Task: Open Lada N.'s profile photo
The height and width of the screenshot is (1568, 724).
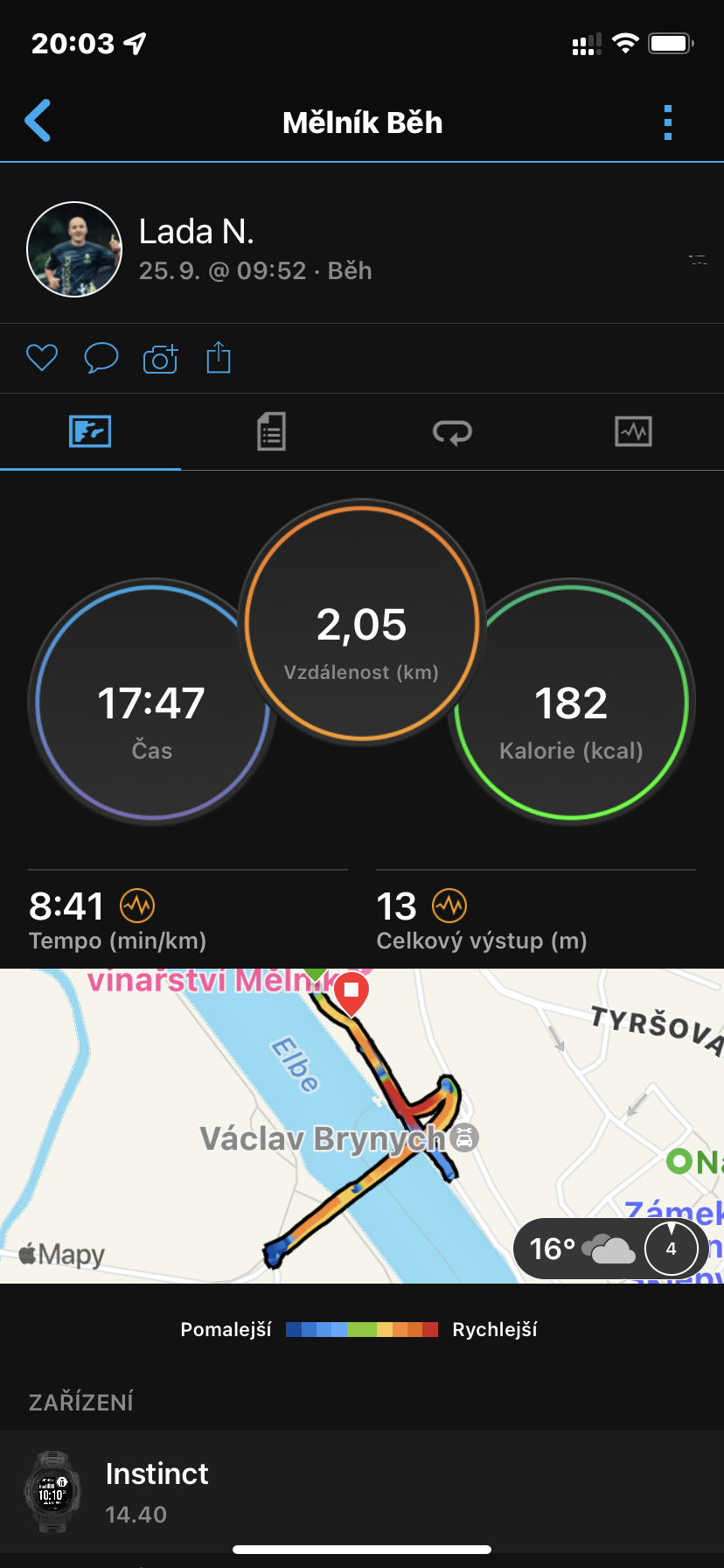Action: [x=74, y=249]
